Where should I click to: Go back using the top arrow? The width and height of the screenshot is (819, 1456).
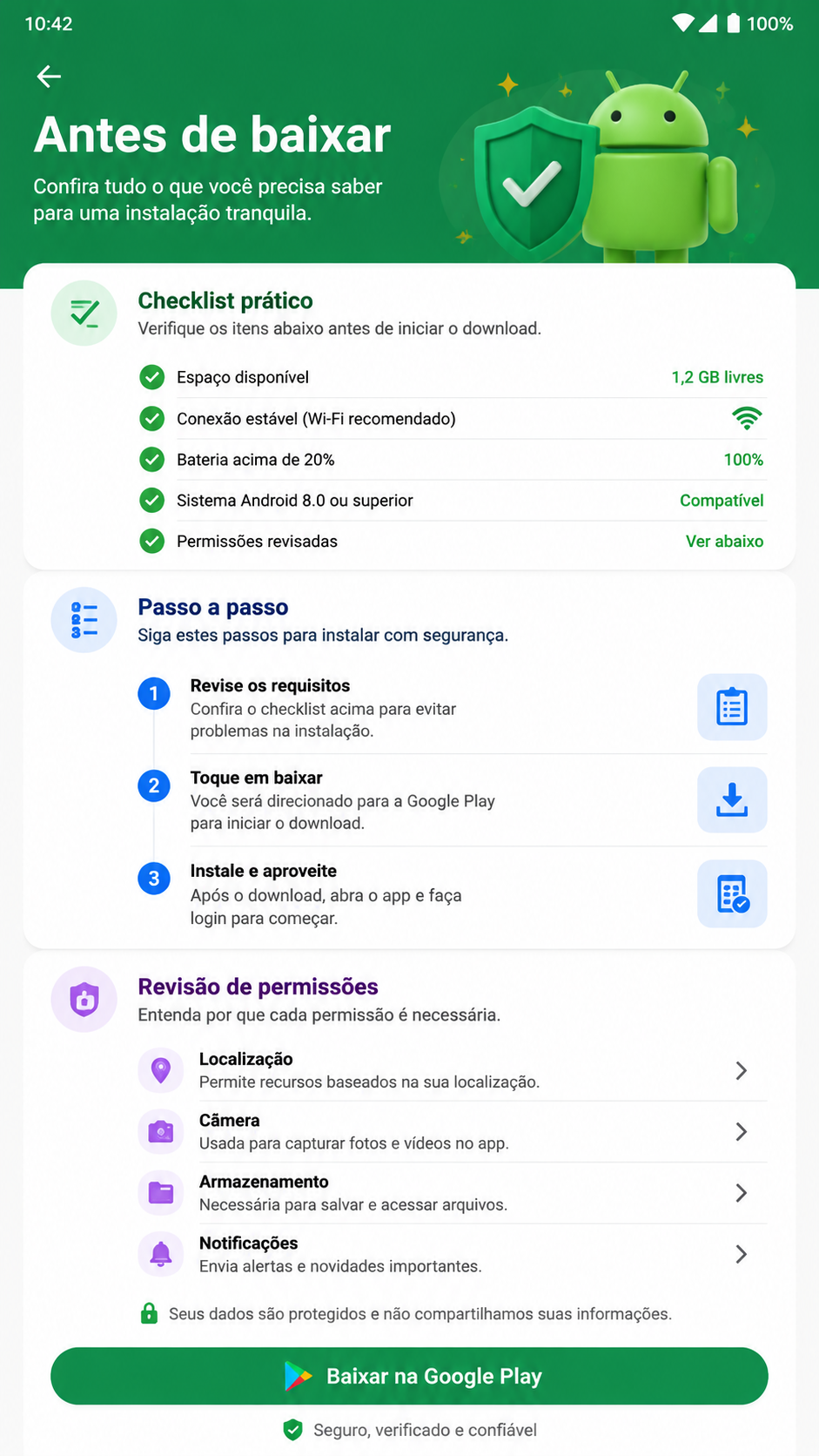pyautogui.click(x=49, y=77)
